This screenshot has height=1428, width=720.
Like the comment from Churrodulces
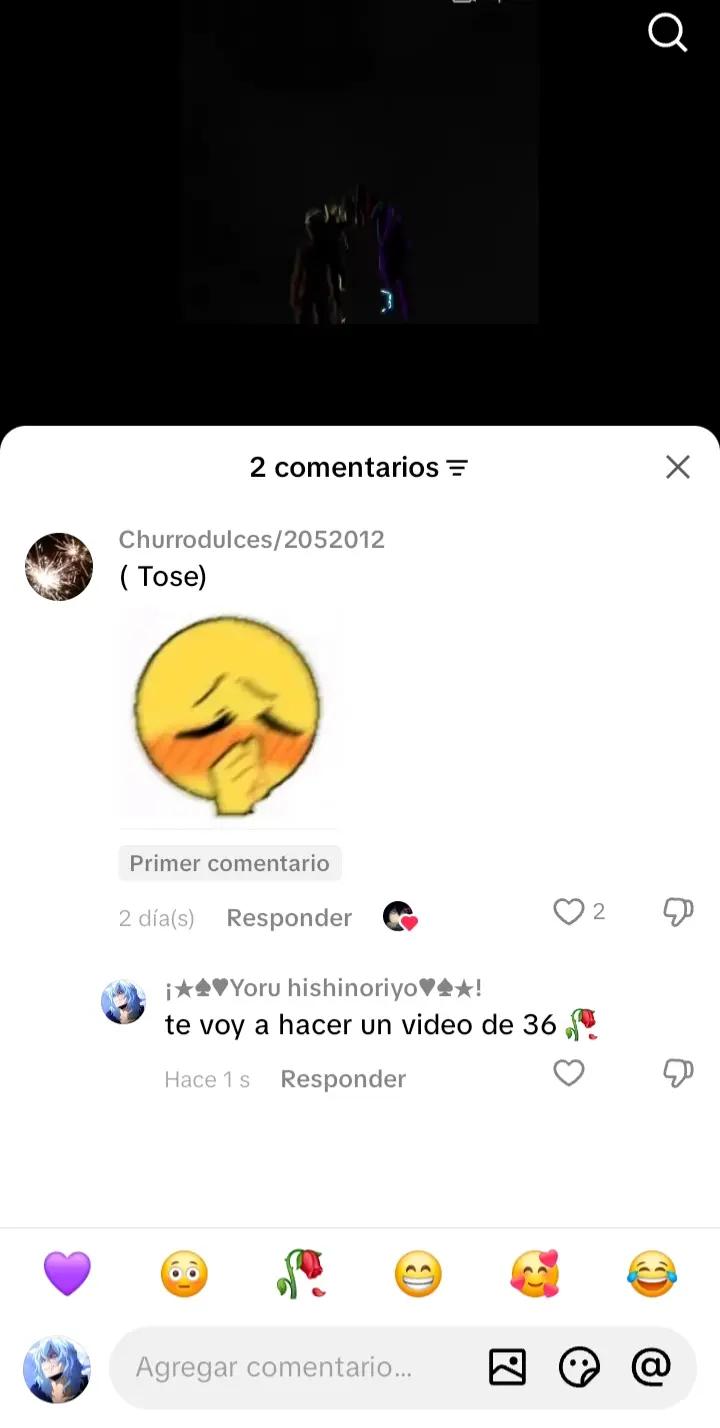[569, 911]
